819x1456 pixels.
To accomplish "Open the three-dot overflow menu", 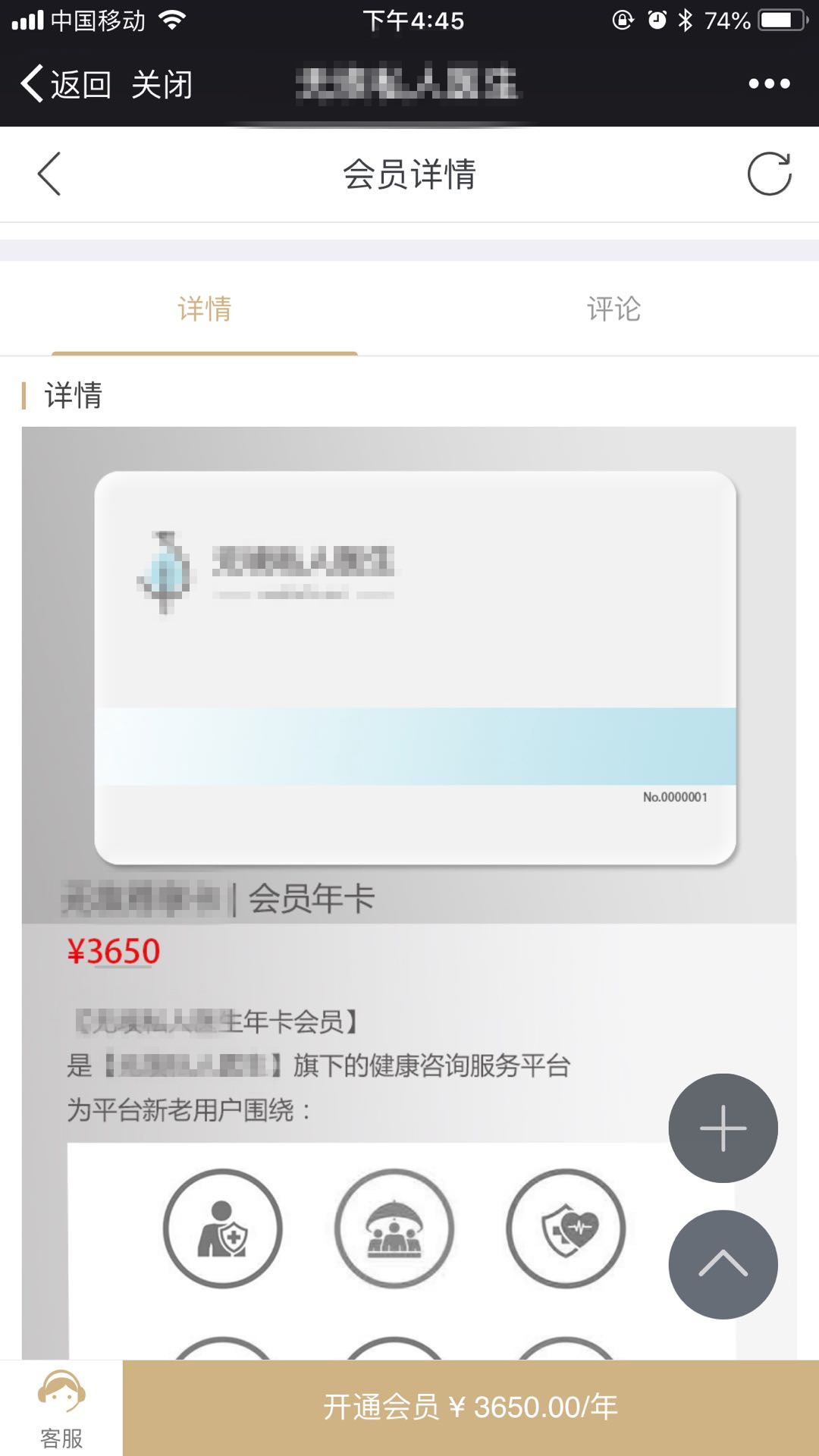I will point(769,83).
